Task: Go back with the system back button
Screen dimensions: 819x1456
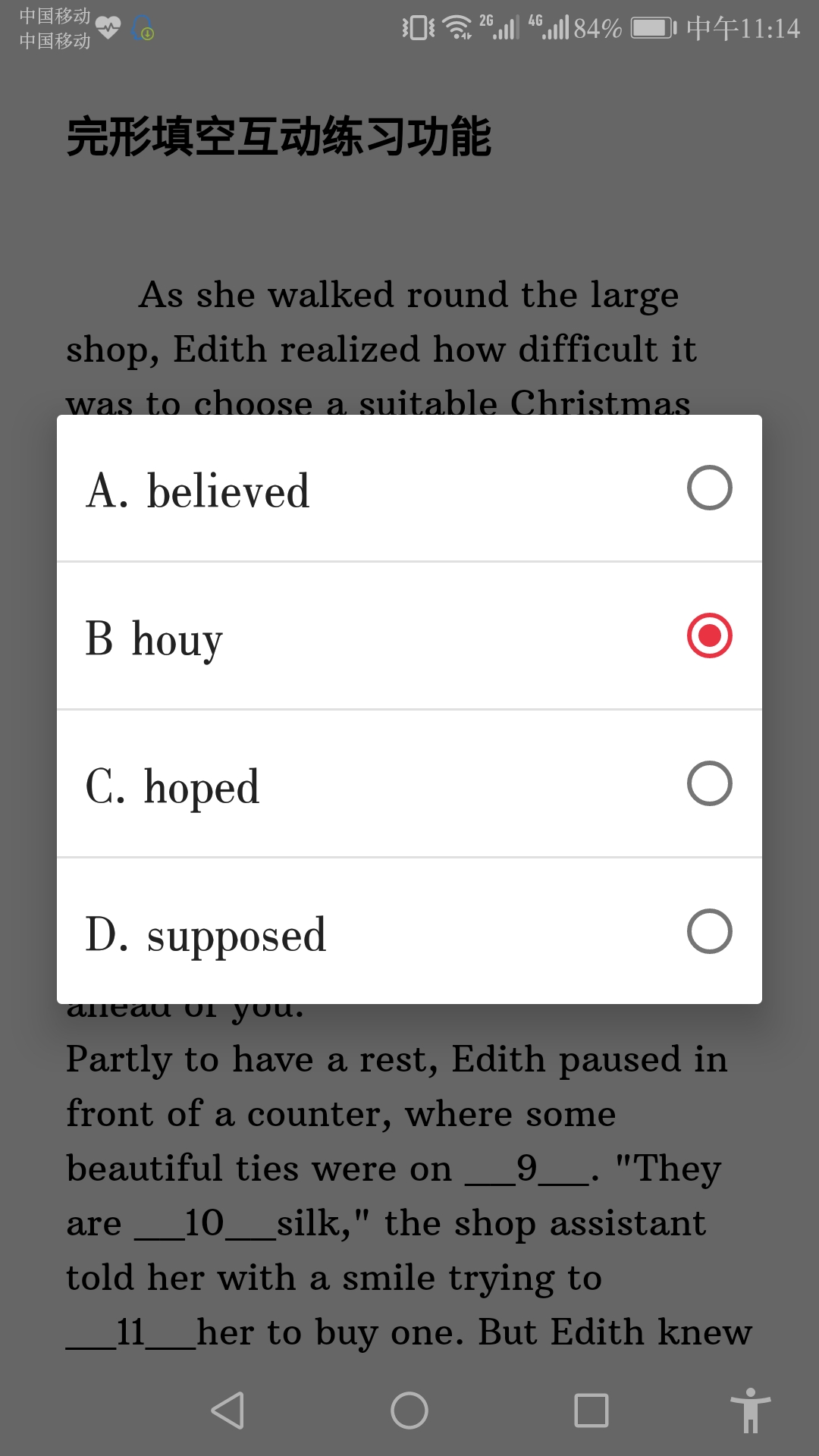Action: coord(227,1410)
